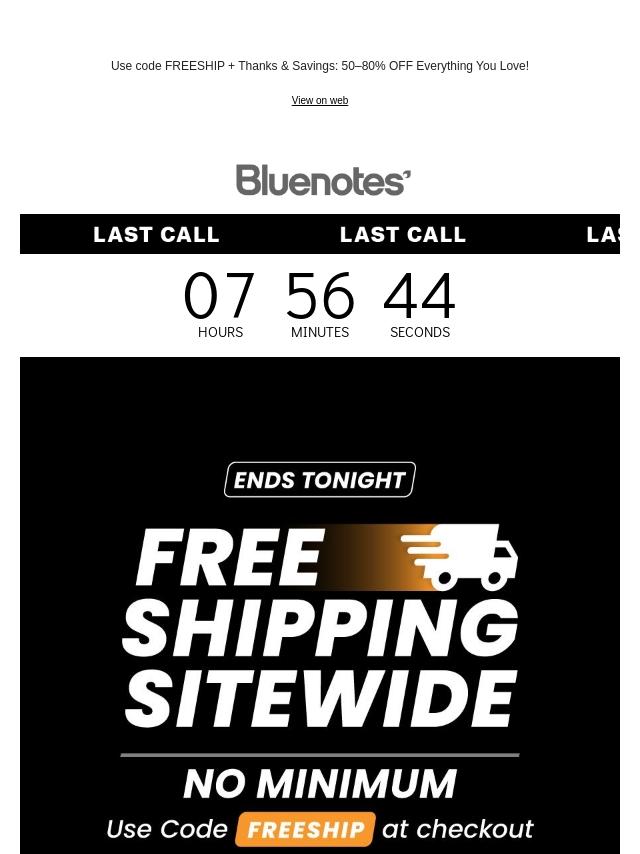Open the 'View on web' link
The image size is (640, 854).
pyautogui.click(x=319, y=101)
